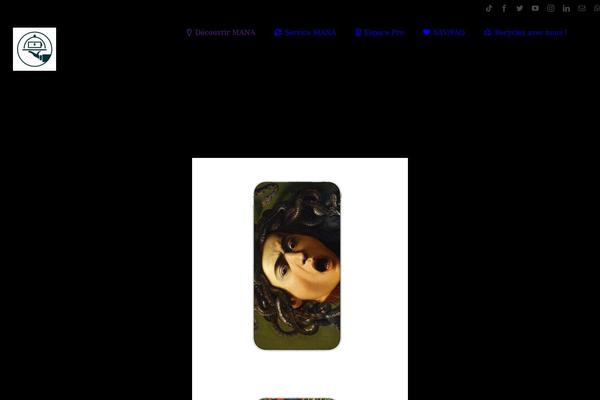Open the YouTube channel icon

point(535,8)
